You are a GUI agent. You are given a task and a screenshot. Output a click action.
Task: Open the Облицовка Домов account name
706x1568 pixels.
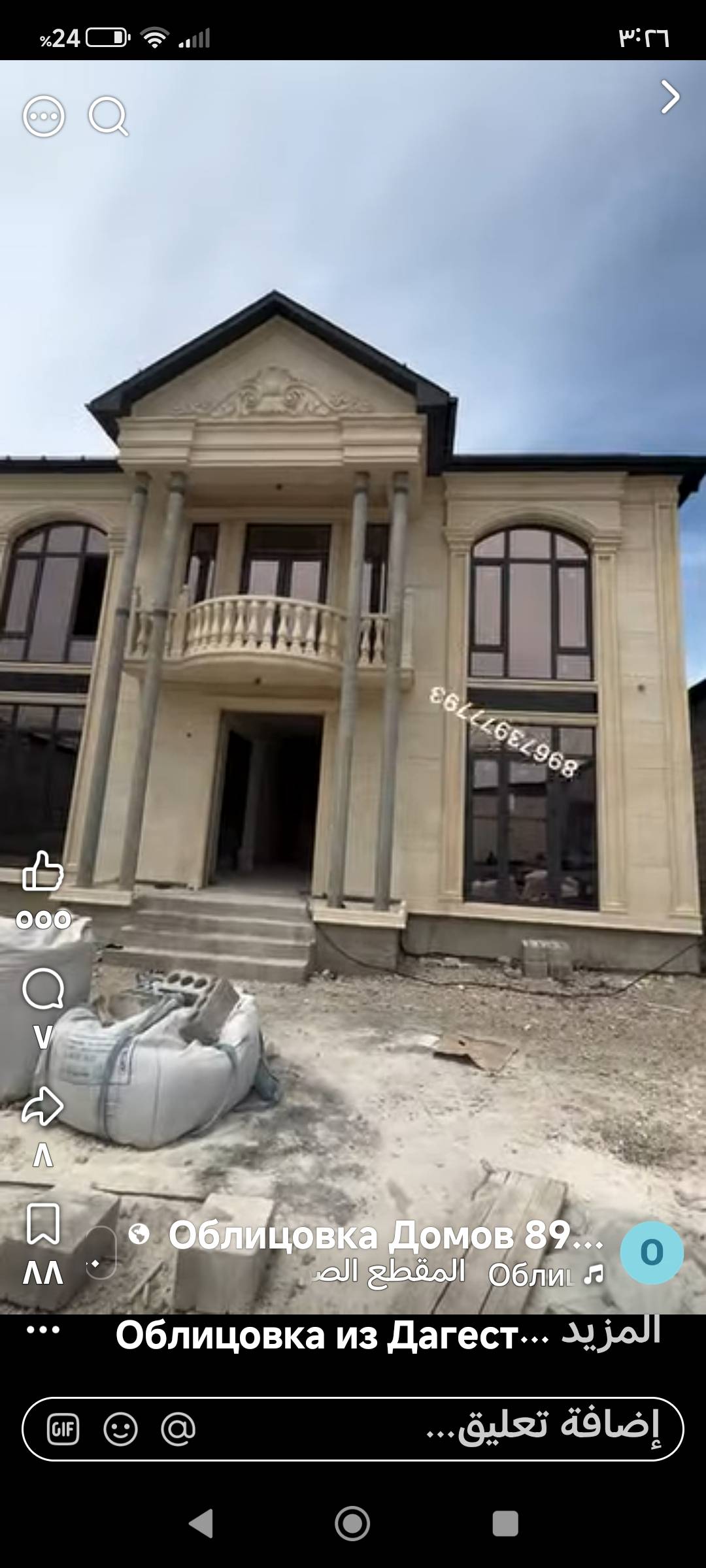click(386, 1235)
